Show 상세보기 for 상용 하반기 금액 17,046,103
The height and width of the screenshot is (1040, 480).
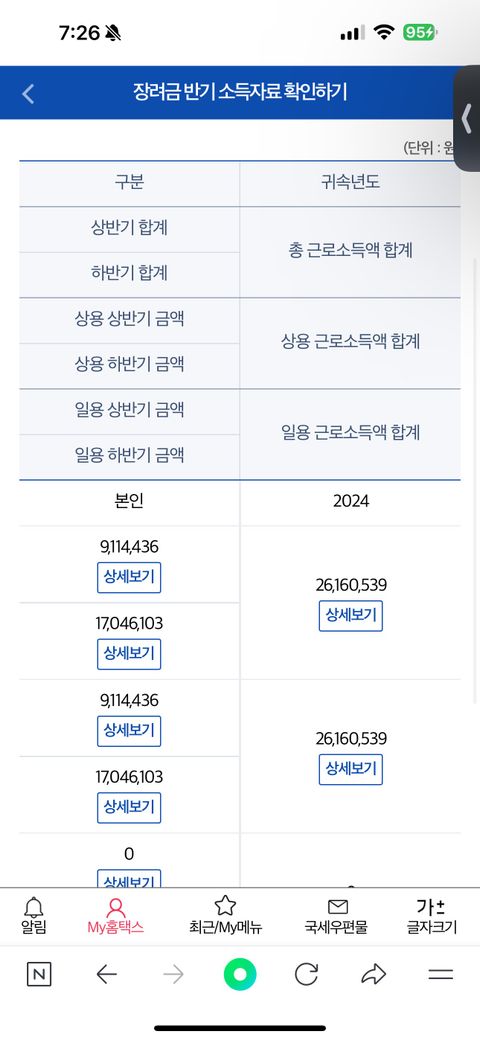[129, 807]
